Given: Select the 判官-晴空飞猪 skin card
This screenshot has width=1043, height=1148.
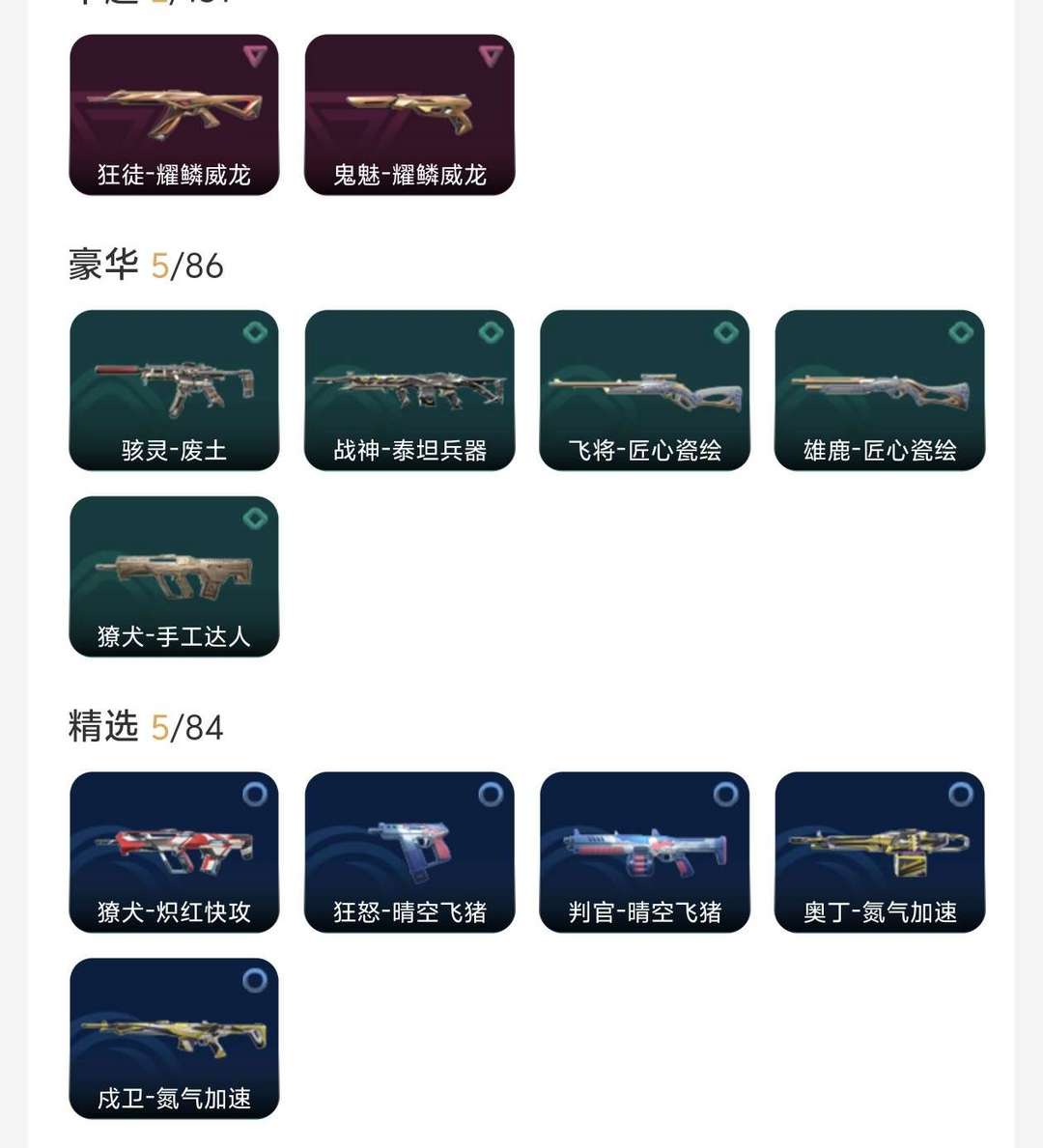Looking at the screenshot, I should [x=644, y=852].
